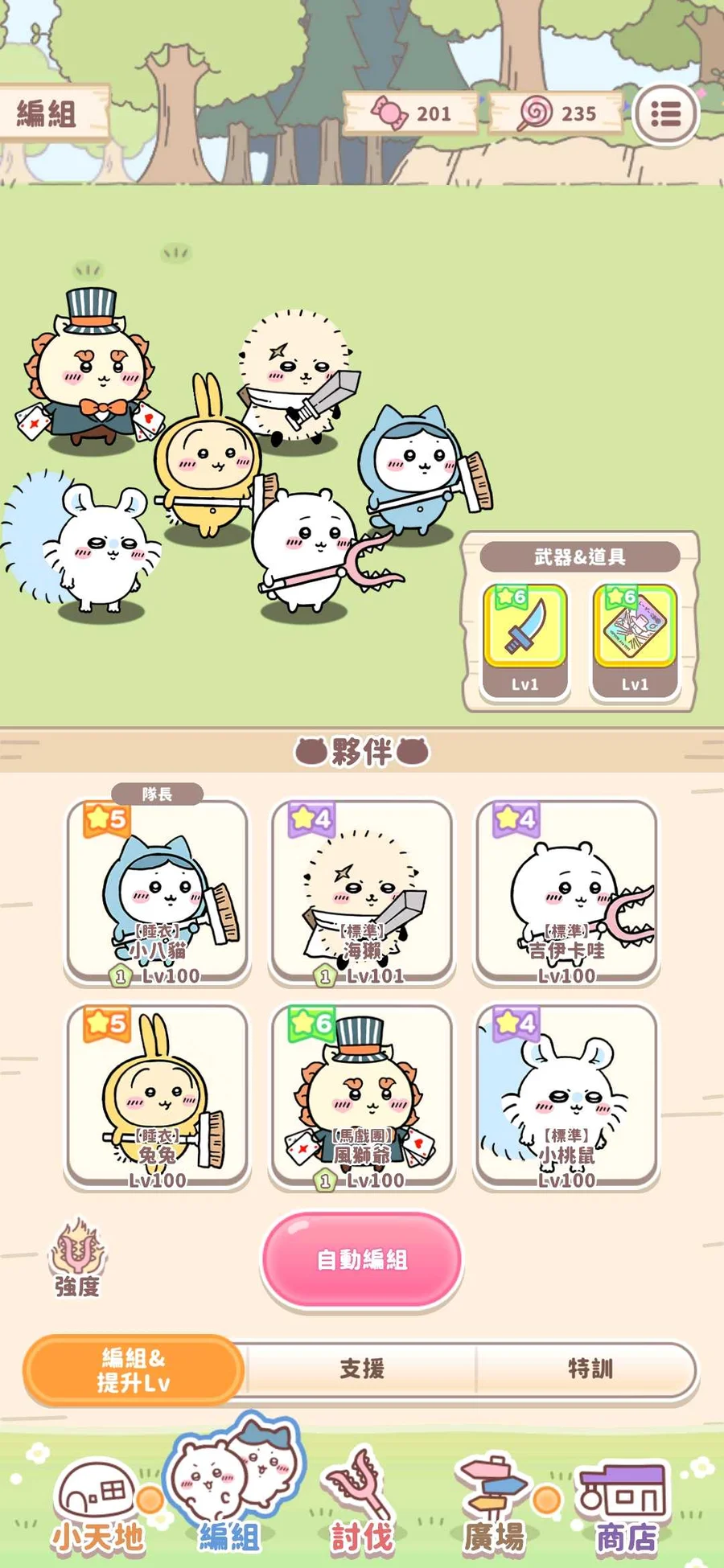This screenshot has width=724, height=1568.
Task: Open 廣場 in bottom navigation
Action: click(494, 1505)
